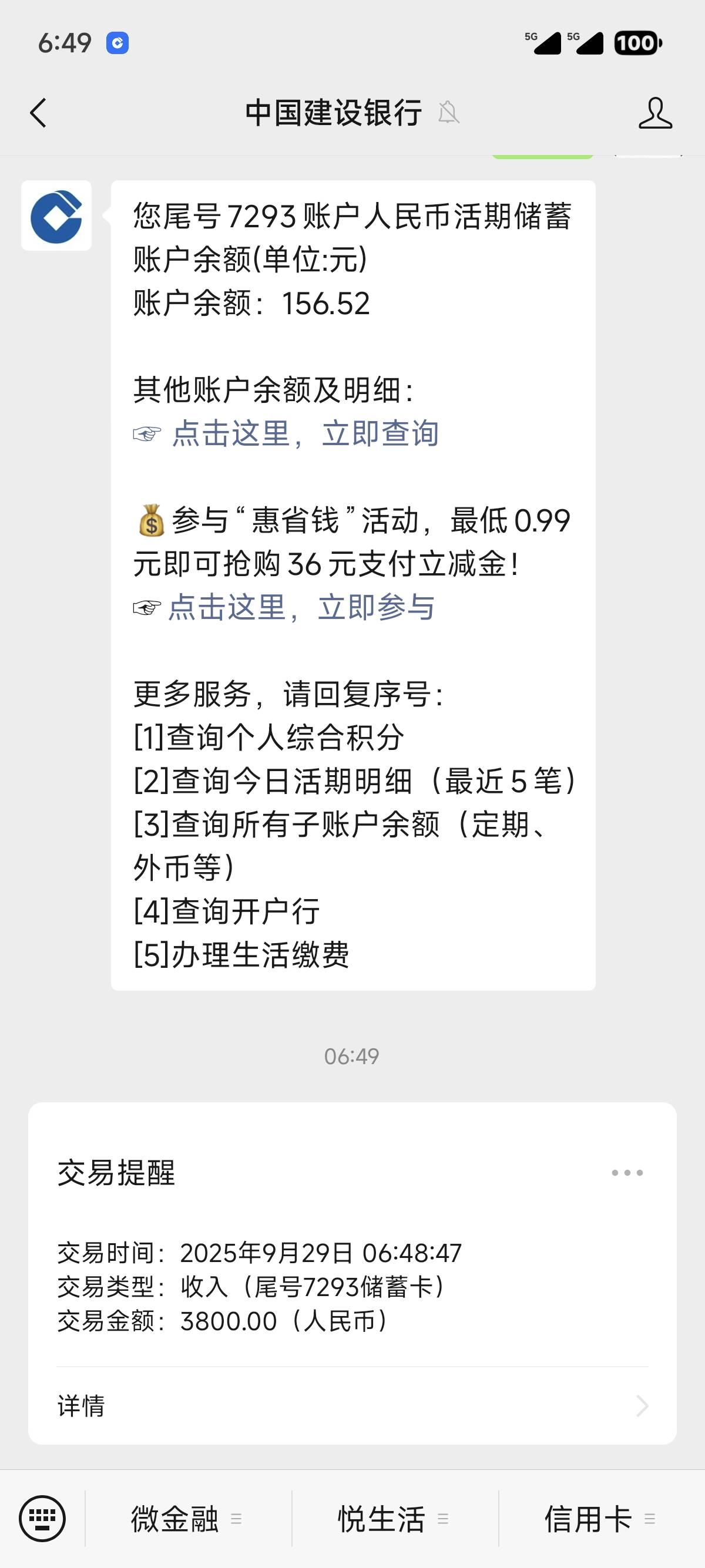The height and width of the screenshot is (1568, 705).
Task: Open the 点击这里，立即查询 link
Action: pyautogui.click(x=305, y=433)
